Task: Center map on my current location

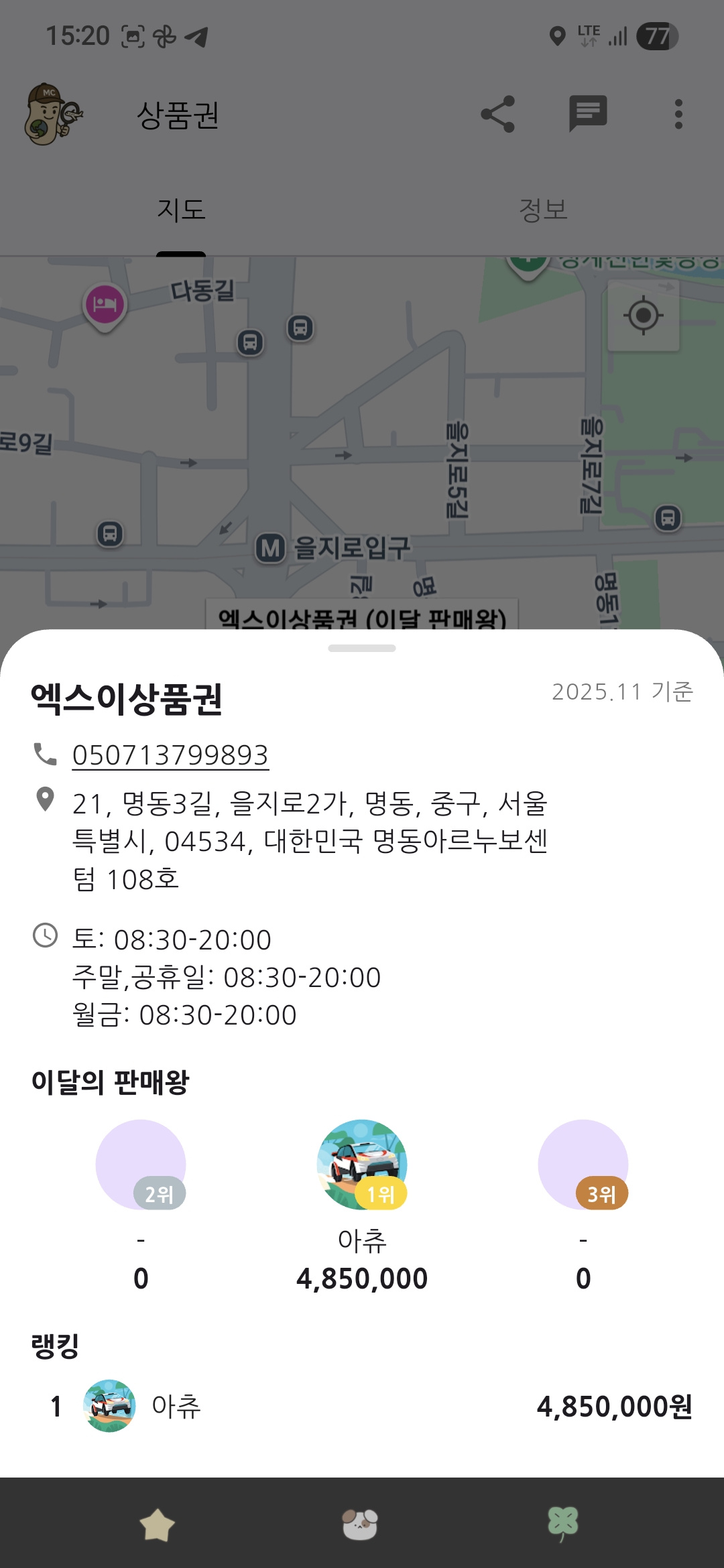Action: coord(644,315)
